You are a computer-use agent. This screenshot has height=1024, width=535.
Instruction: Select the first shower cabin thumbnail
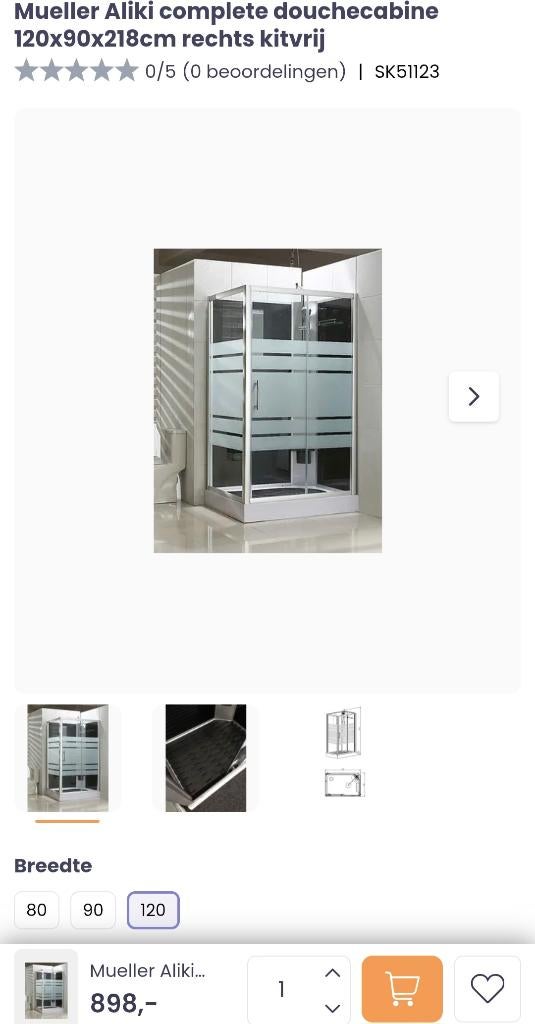pos(68,758)
